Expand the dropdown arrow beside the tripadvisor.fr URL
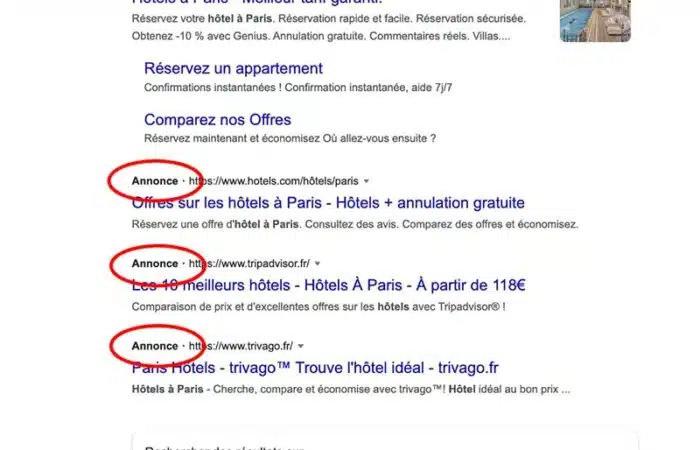Image resolution: width=700 pixels, height=450 pixels. tap(316, 263)
